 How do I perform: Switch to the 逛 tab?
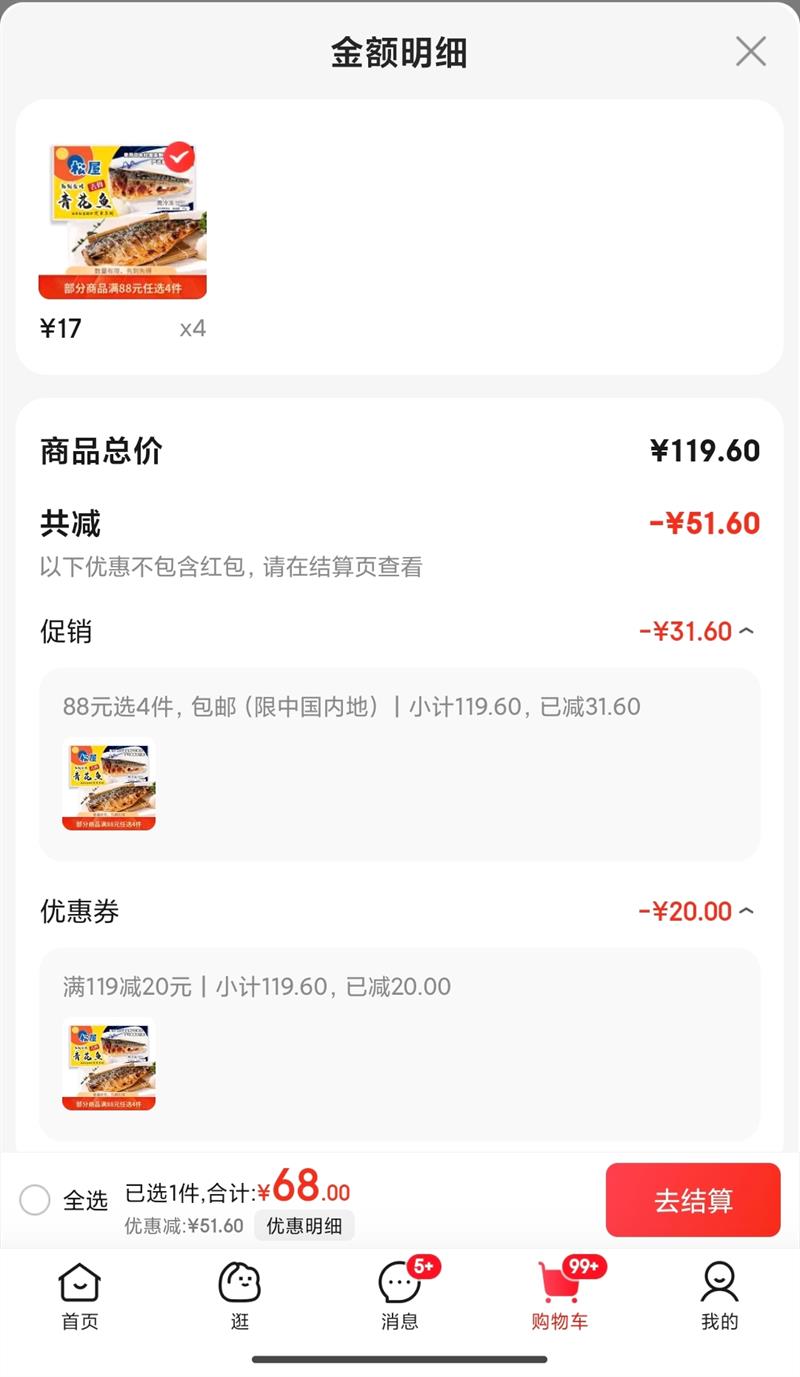pyautogui.click(x=240, y=1295)
